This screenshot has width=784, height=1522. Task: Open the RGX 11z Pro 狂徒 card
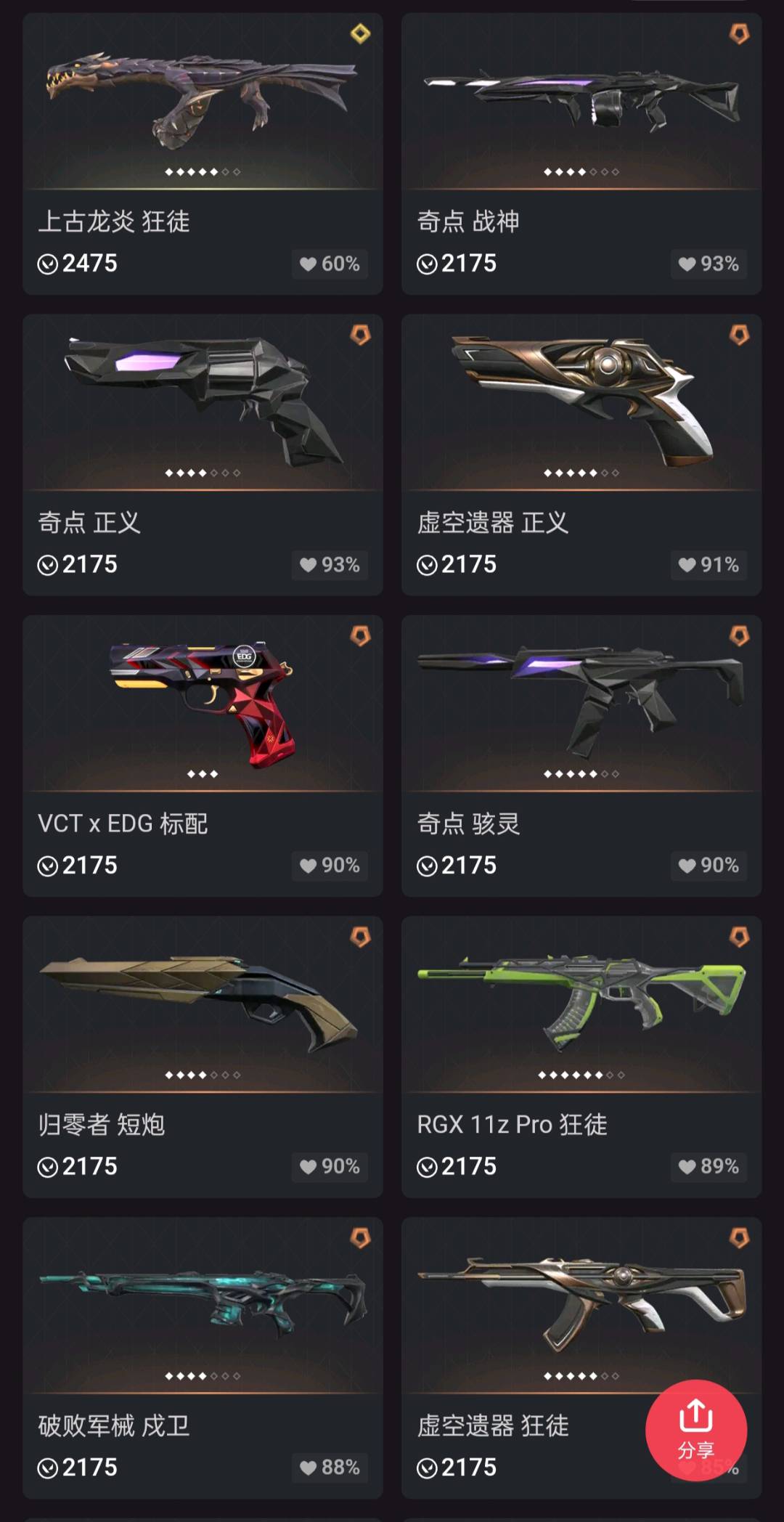click(581, 1057)
